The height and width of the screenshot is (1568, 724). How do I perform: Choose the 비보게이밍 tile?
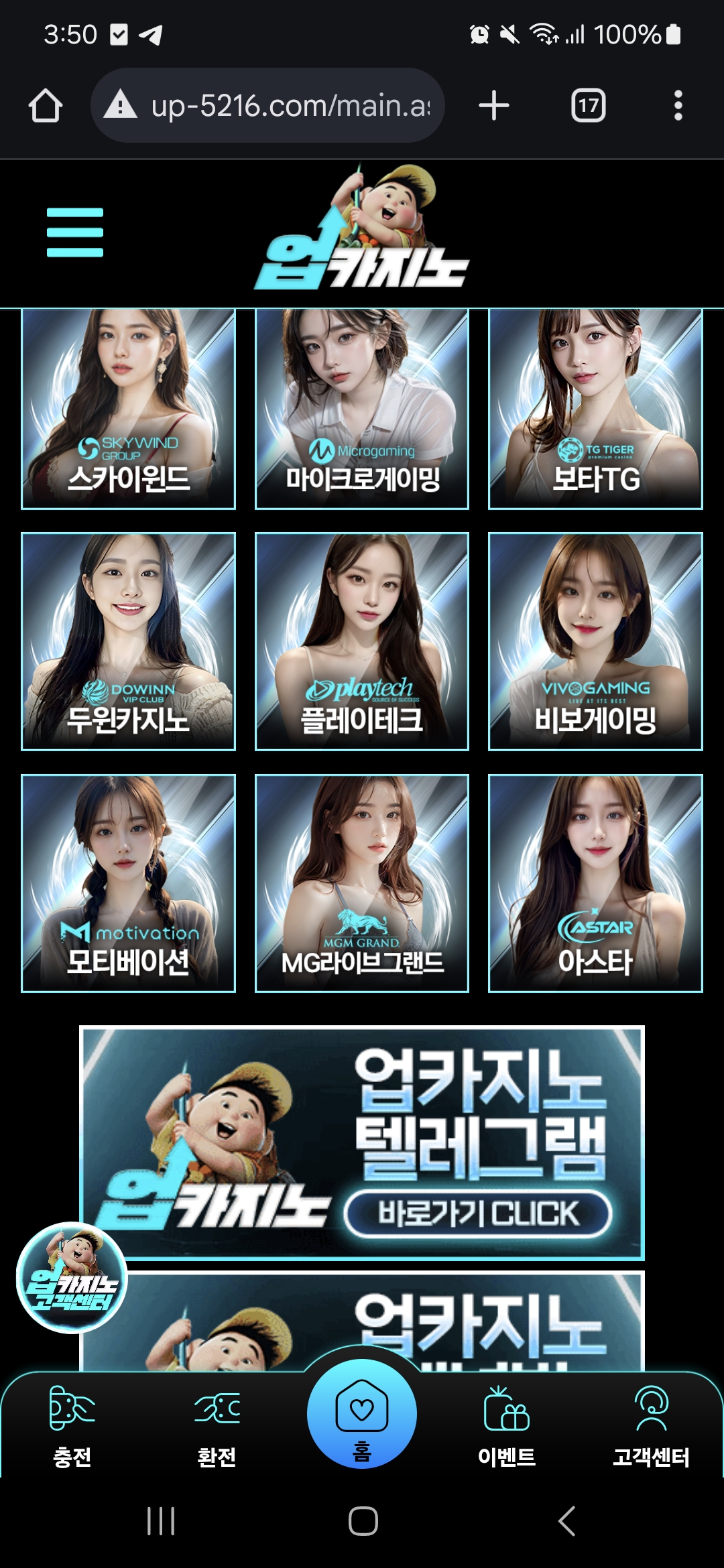(x=595, y=641)
